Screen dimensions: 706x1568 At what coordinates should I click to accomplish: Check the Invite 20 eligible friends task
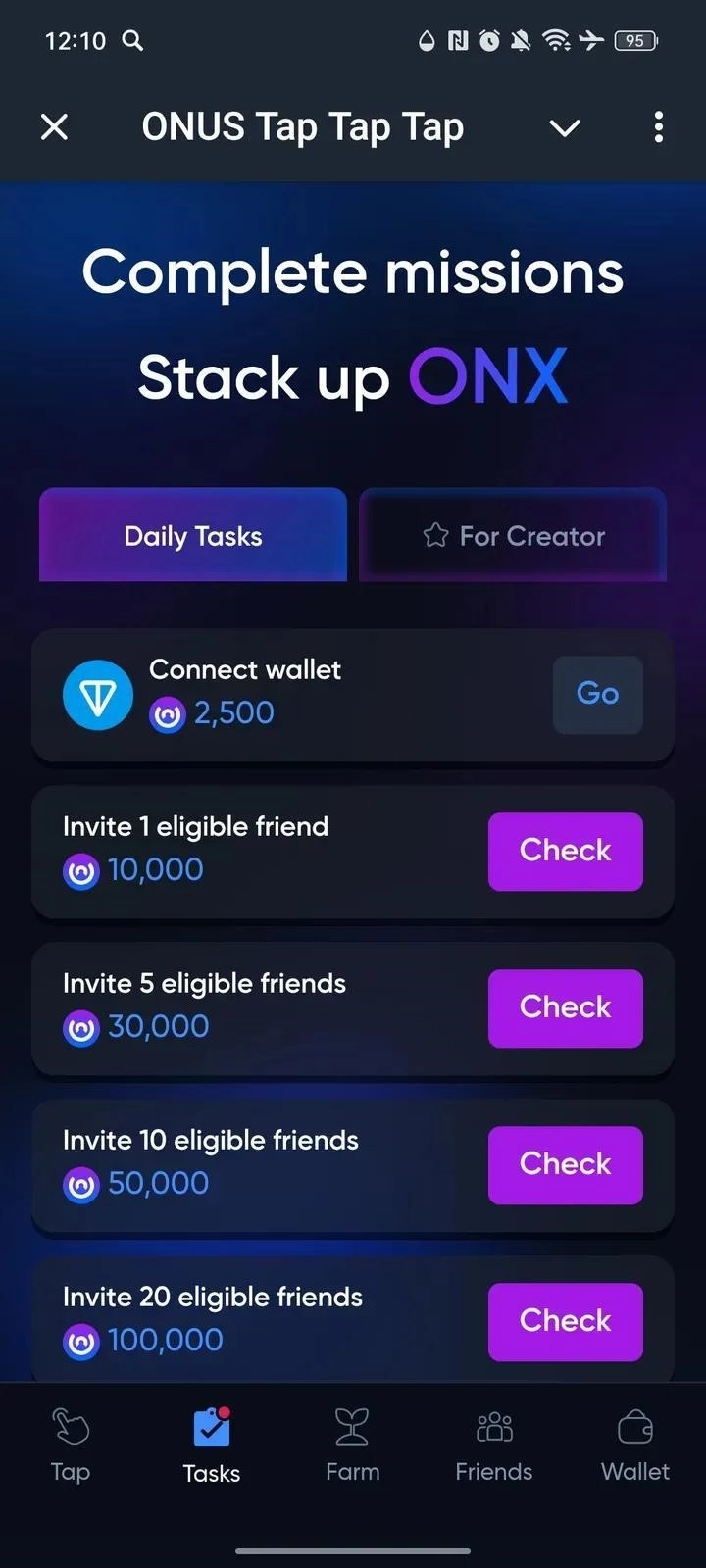click(x=565, y=1321)
